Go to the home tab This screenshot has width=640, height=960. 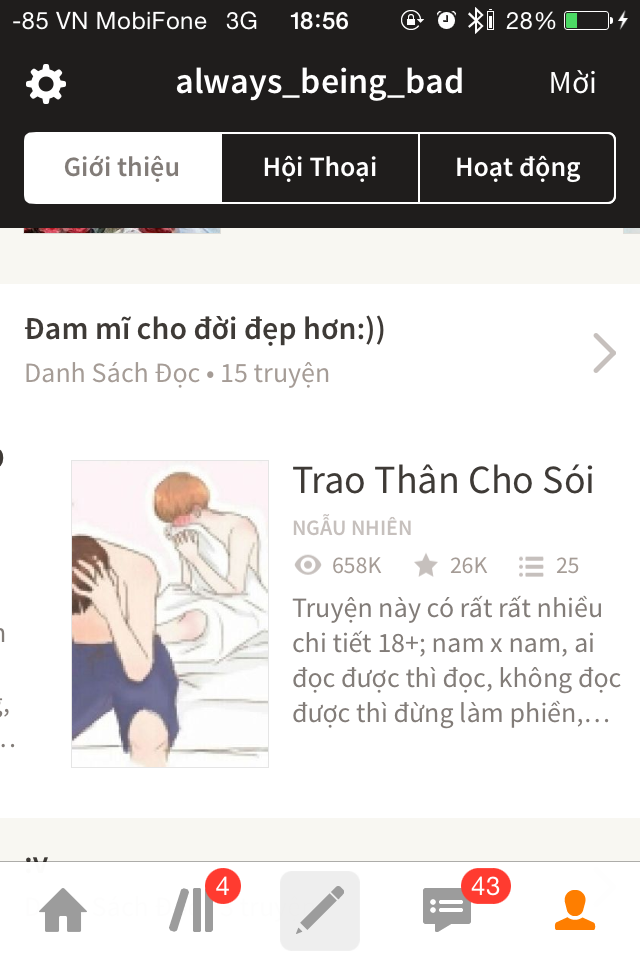pyautogui.click(x=63, y=910)
